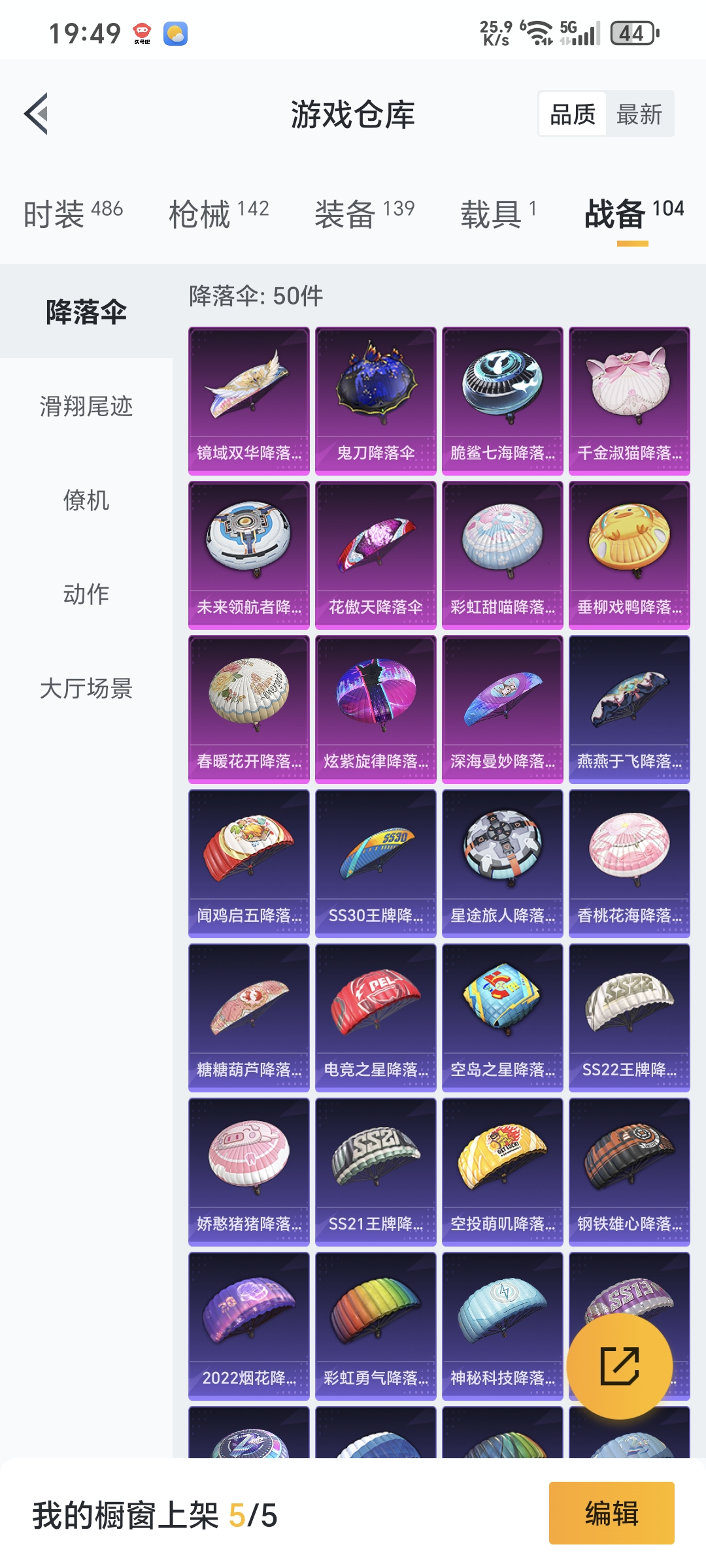View the 镜域双华 parachute card

[x=248, y=400]
